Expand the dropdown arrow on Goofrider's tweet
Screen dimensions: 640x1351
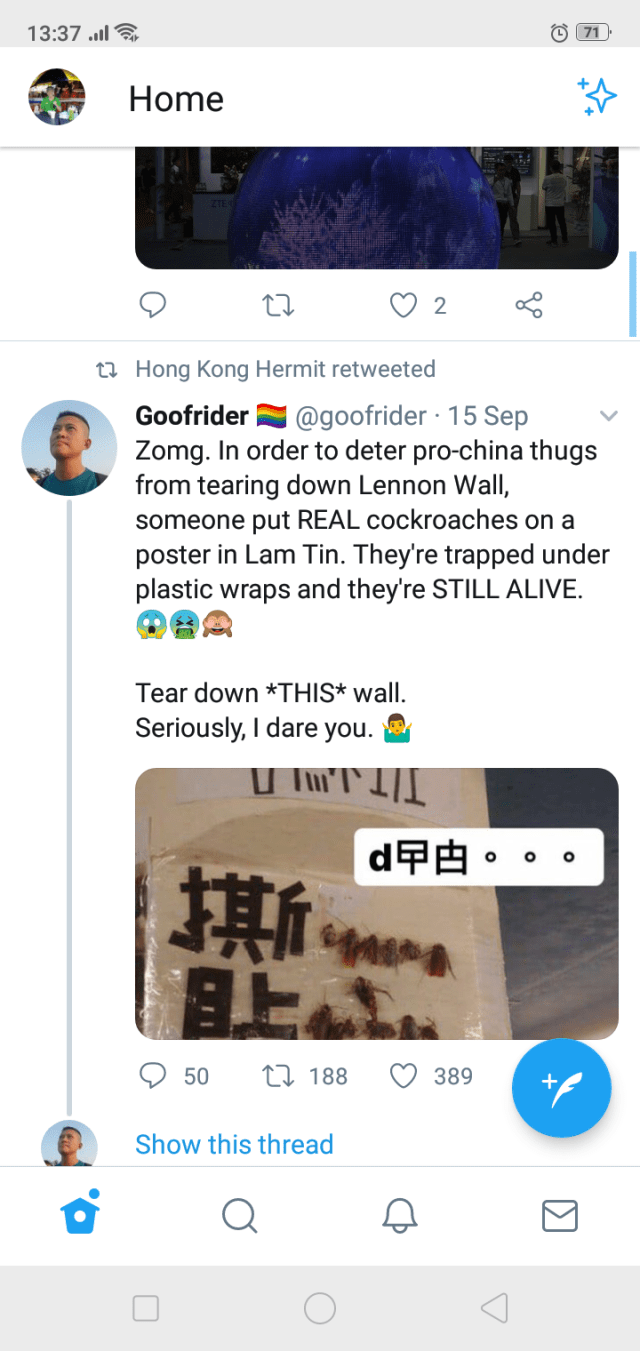[607, 416]
